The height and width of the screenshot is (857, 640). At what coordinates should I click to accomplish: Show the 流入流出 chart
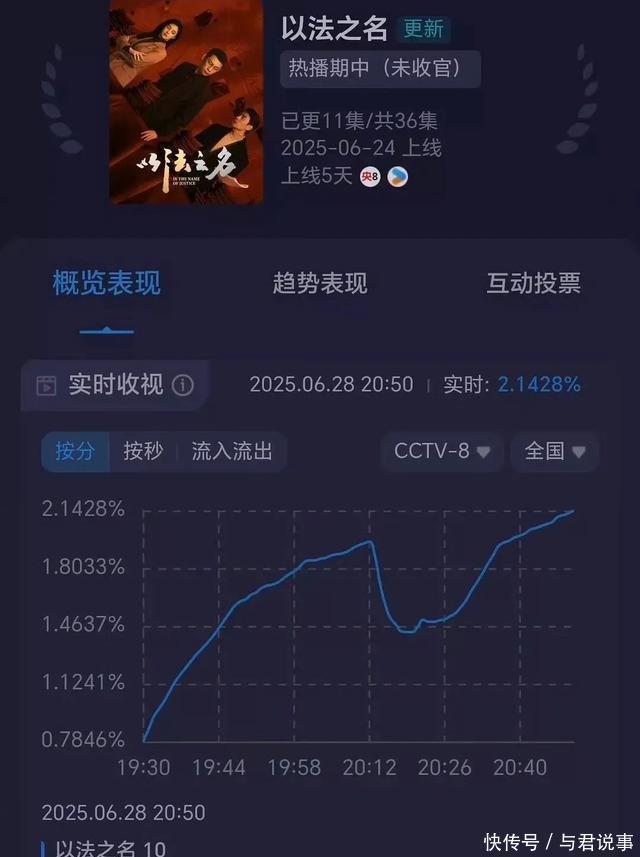click(232, 451)
